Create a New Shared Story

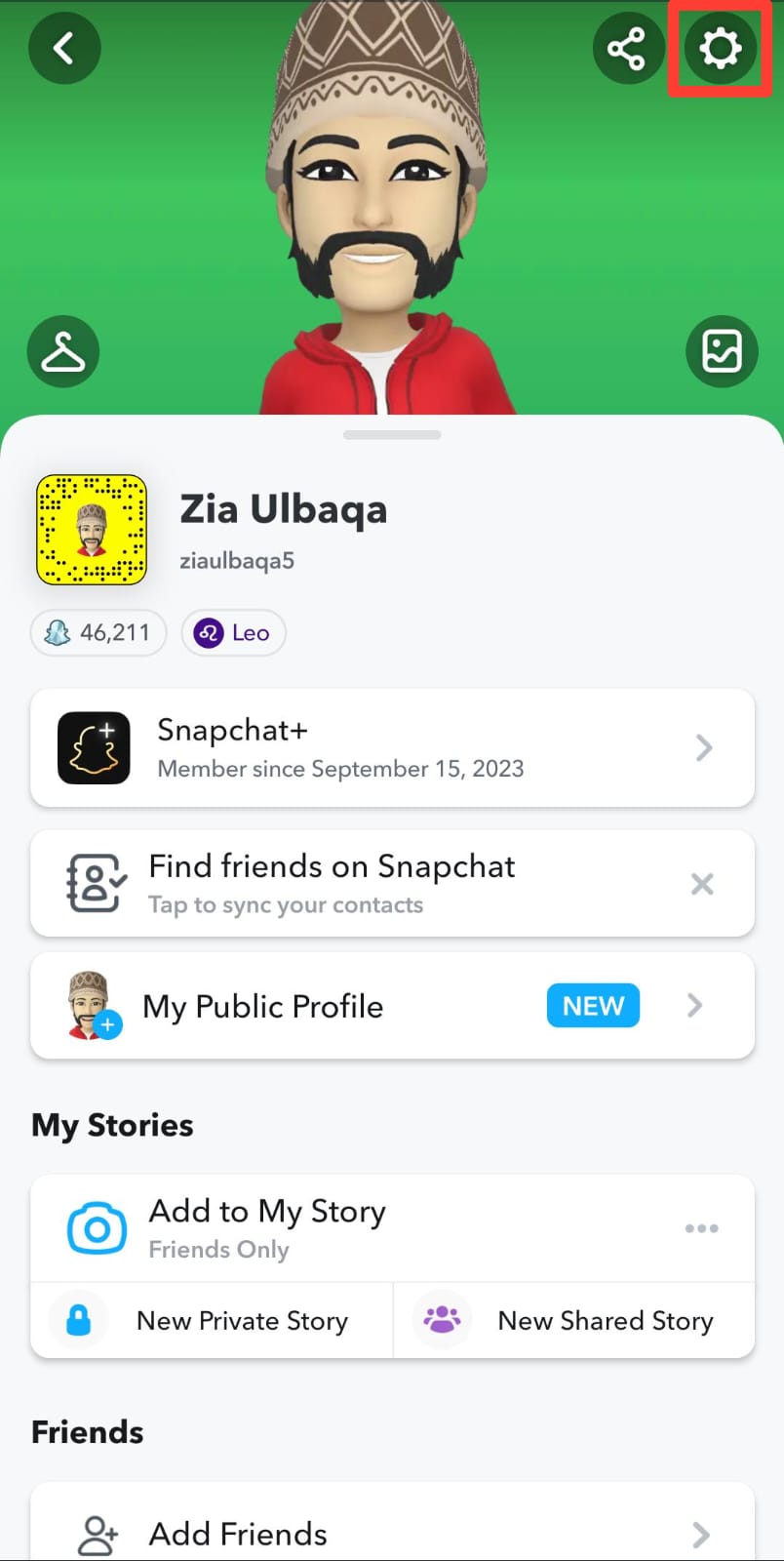574,1320
